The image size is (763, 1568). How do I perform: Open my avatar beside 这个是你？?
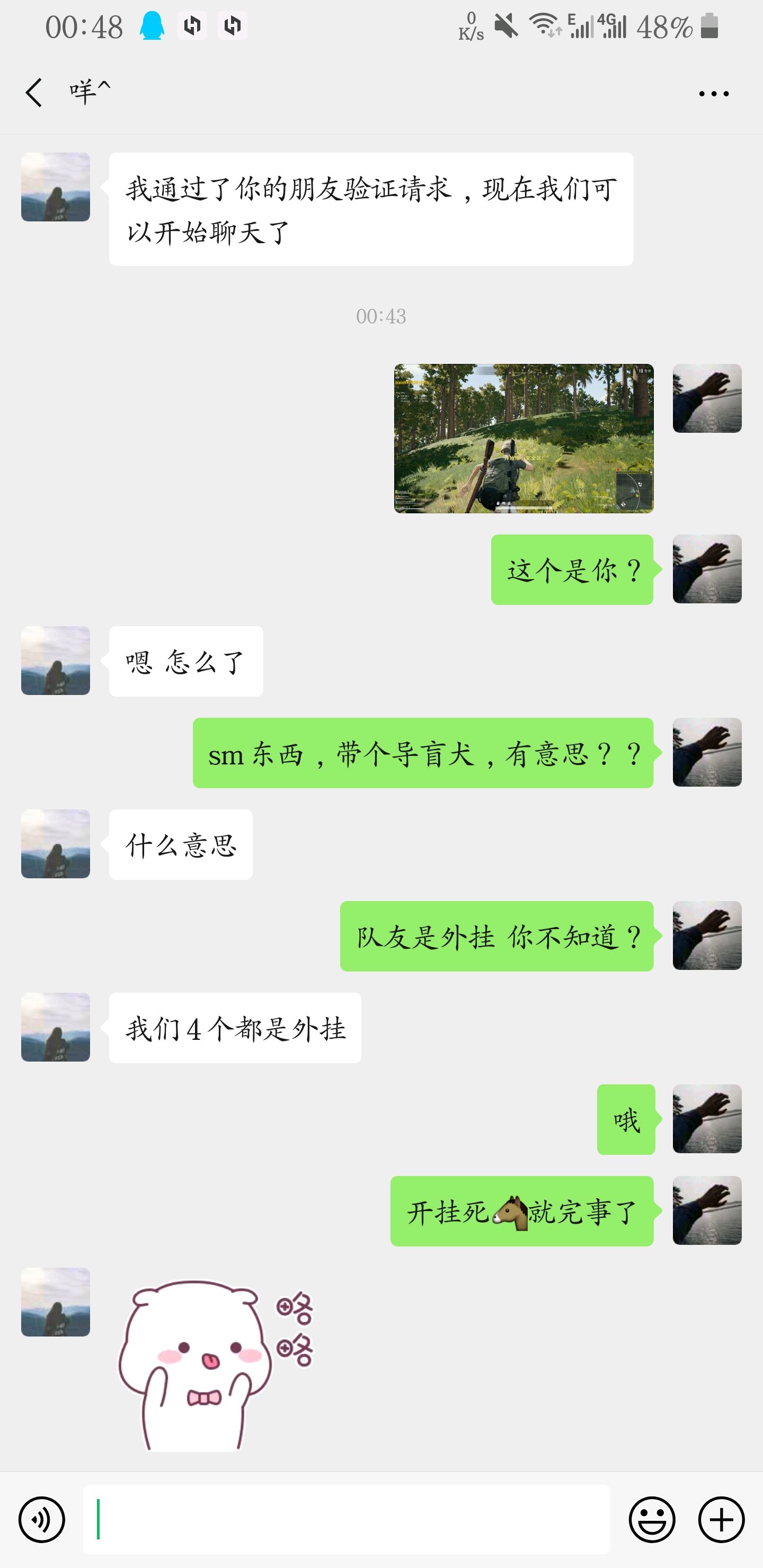point(707,569)
